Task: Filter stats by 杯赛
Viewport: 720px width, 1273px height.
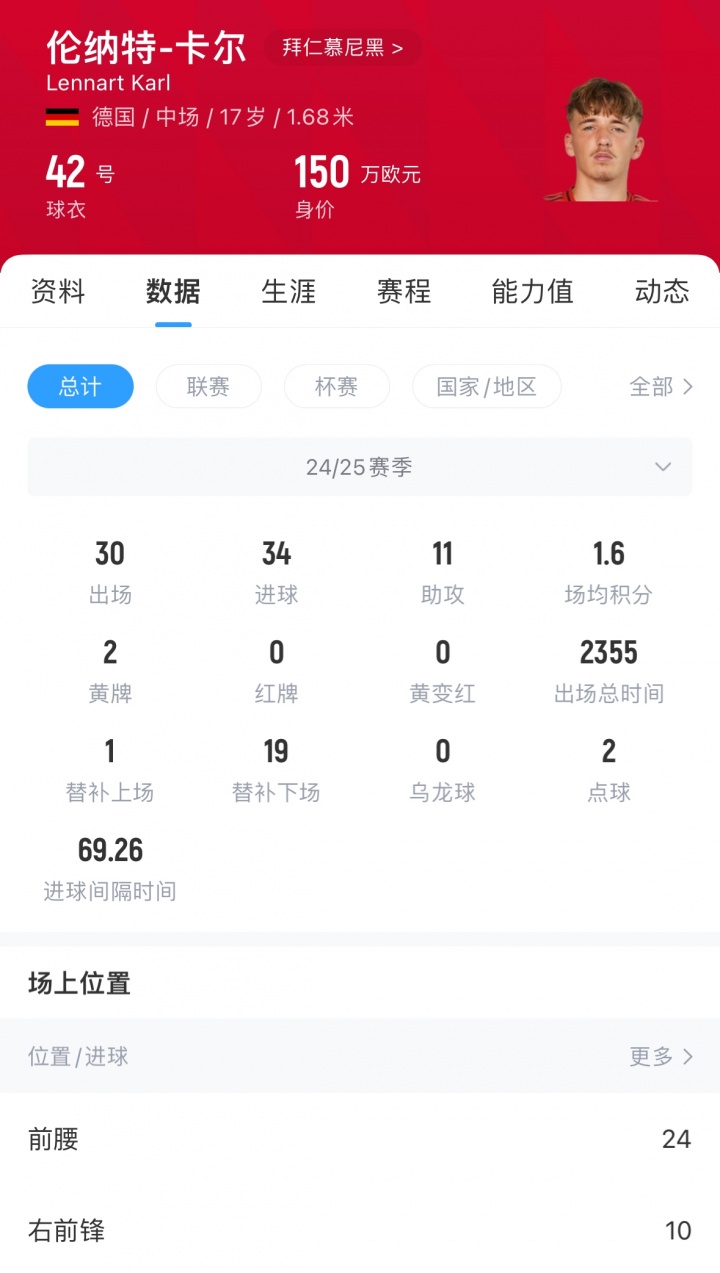Action: click(x=336, y=386)
